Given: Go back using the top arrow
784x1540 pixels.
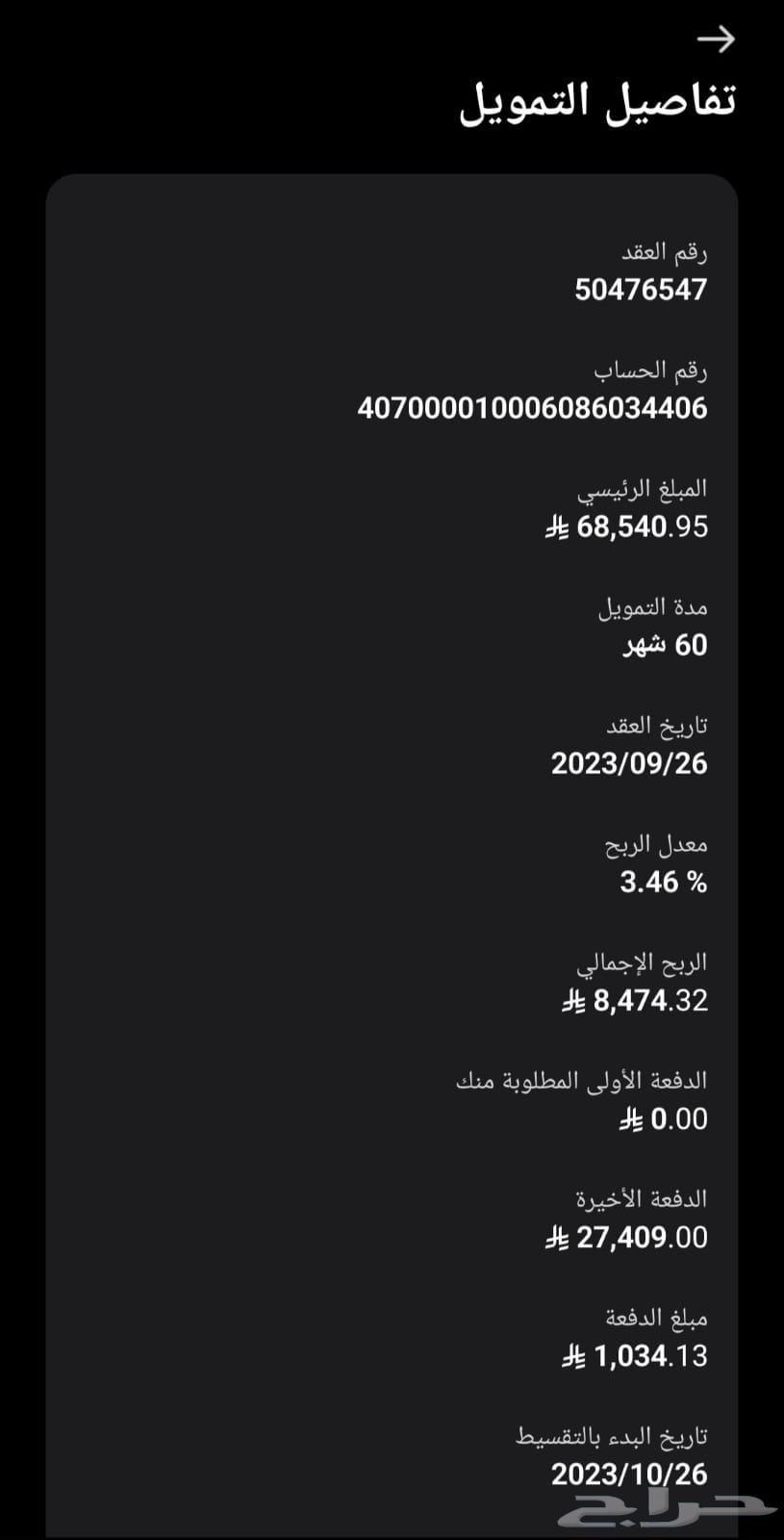Looking at the screenshot, I should tap(716, 38).
